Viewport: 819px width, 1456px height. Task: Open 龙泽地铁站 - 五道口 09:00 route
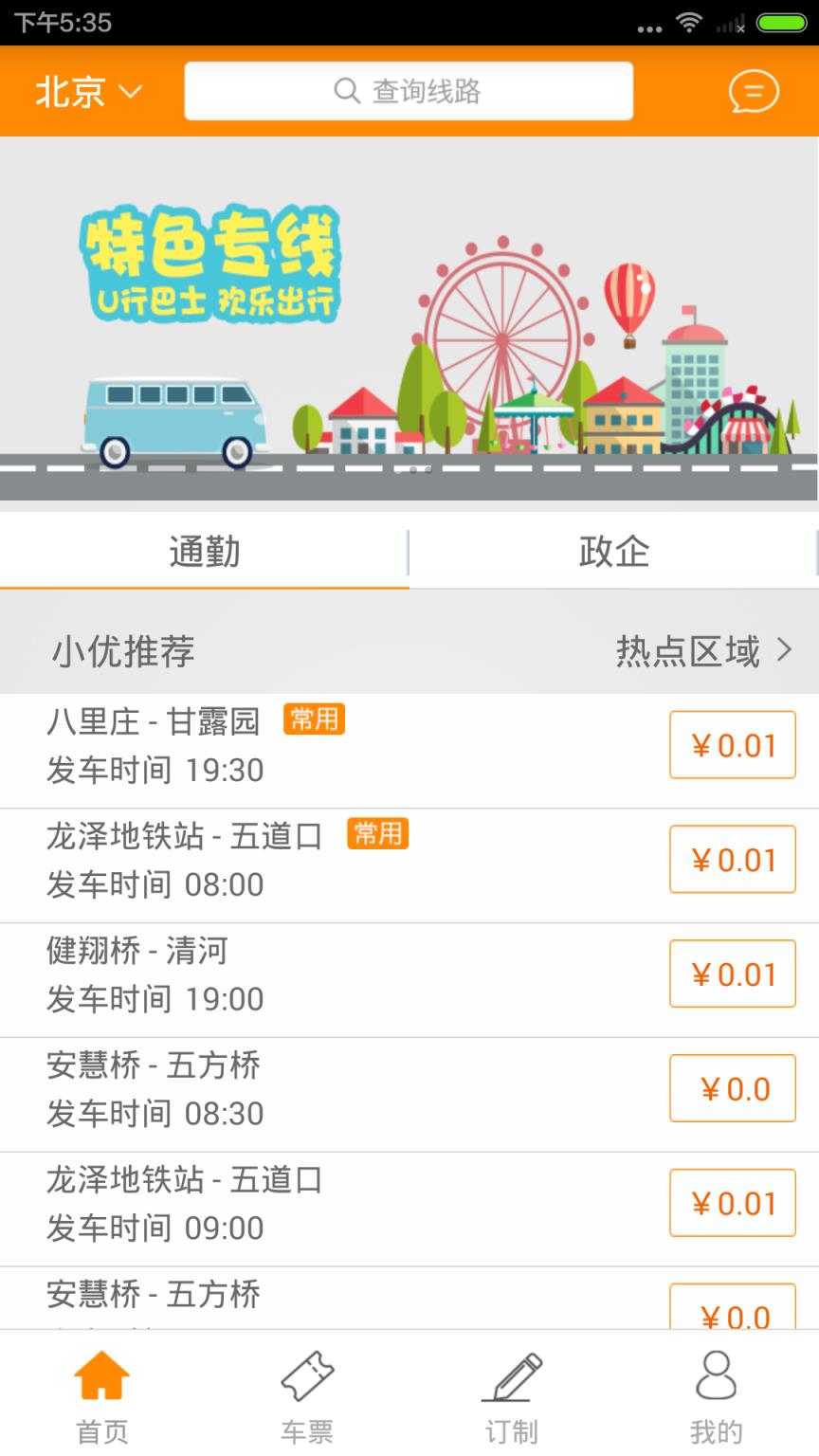coord(284,1204)
